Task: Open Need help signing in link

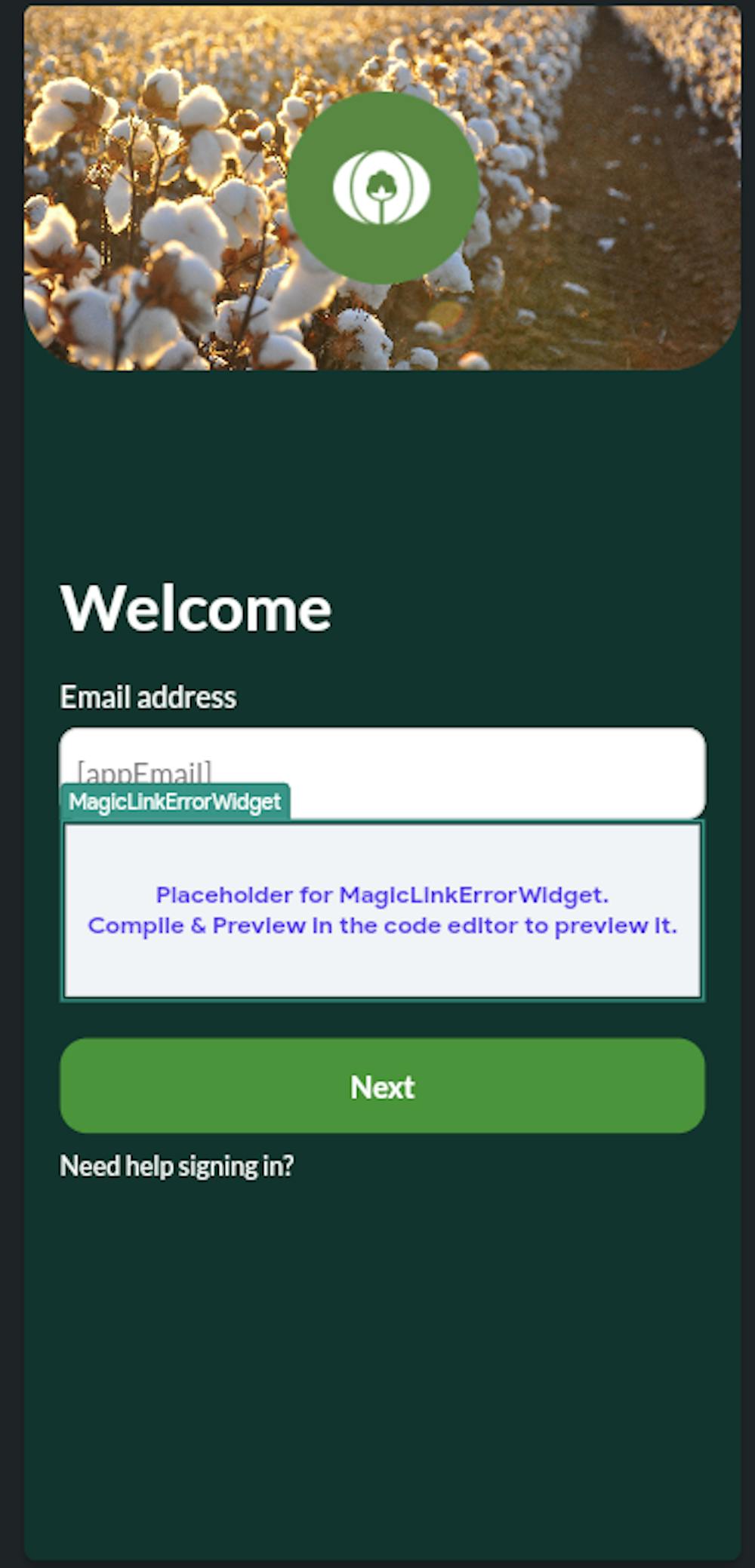Action: (x=177, y=1166)
